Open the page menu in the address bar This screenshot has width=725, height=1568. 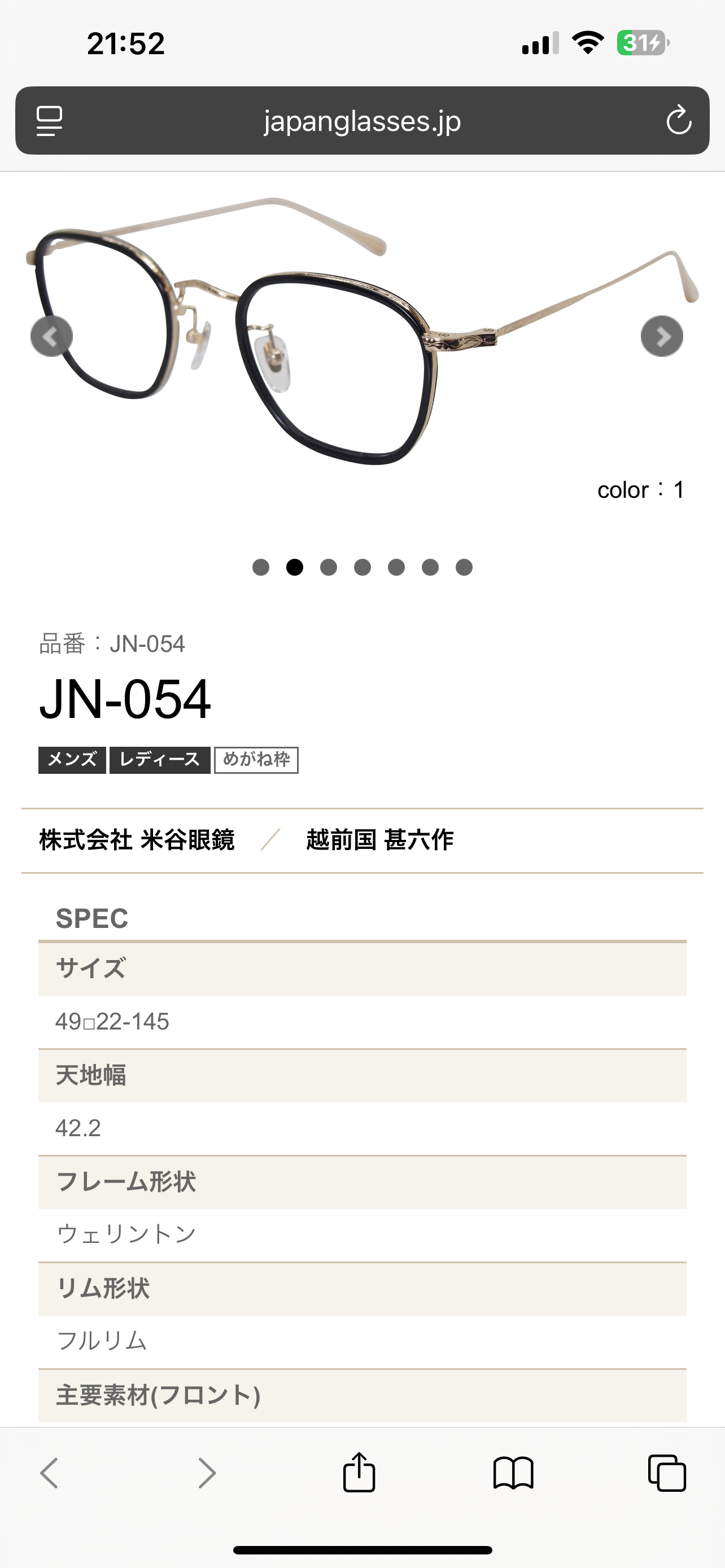(49, 121)
